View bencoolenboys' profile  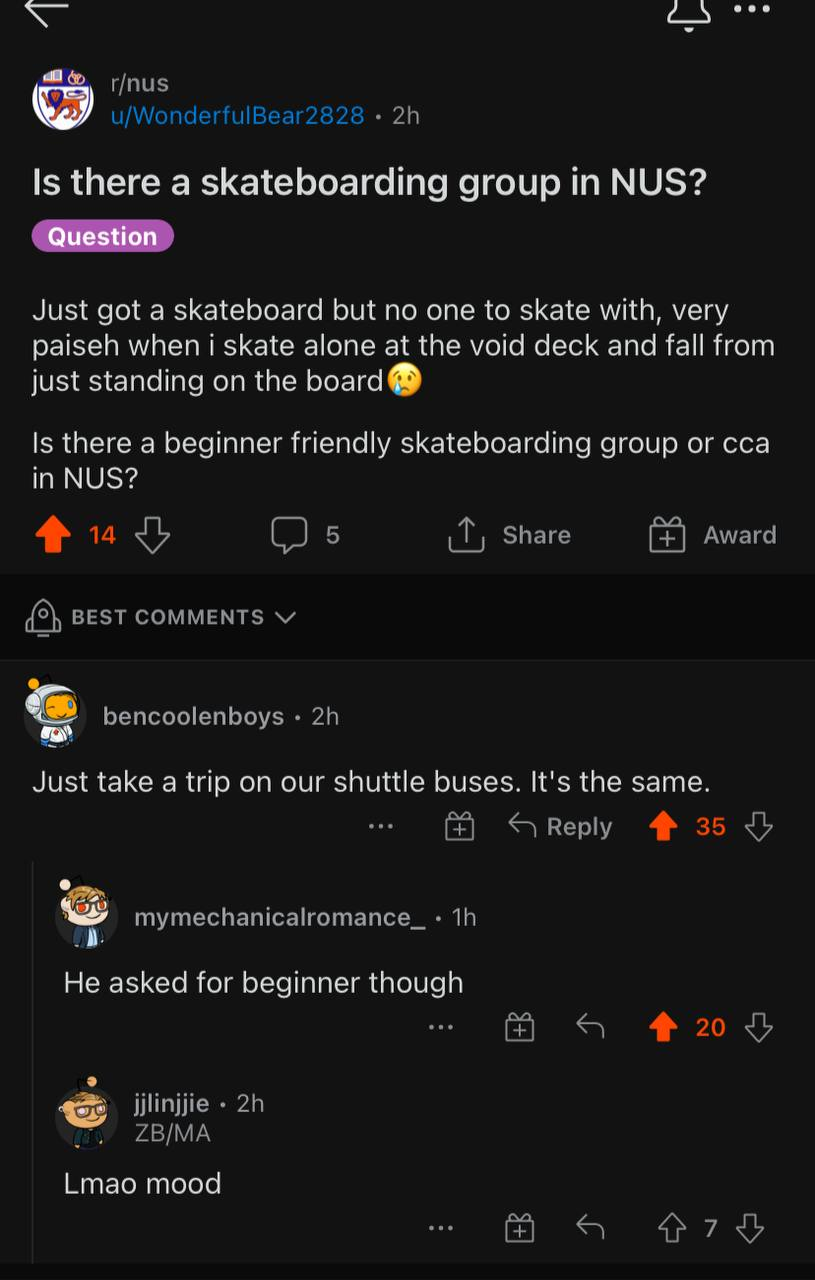(192, 716)
